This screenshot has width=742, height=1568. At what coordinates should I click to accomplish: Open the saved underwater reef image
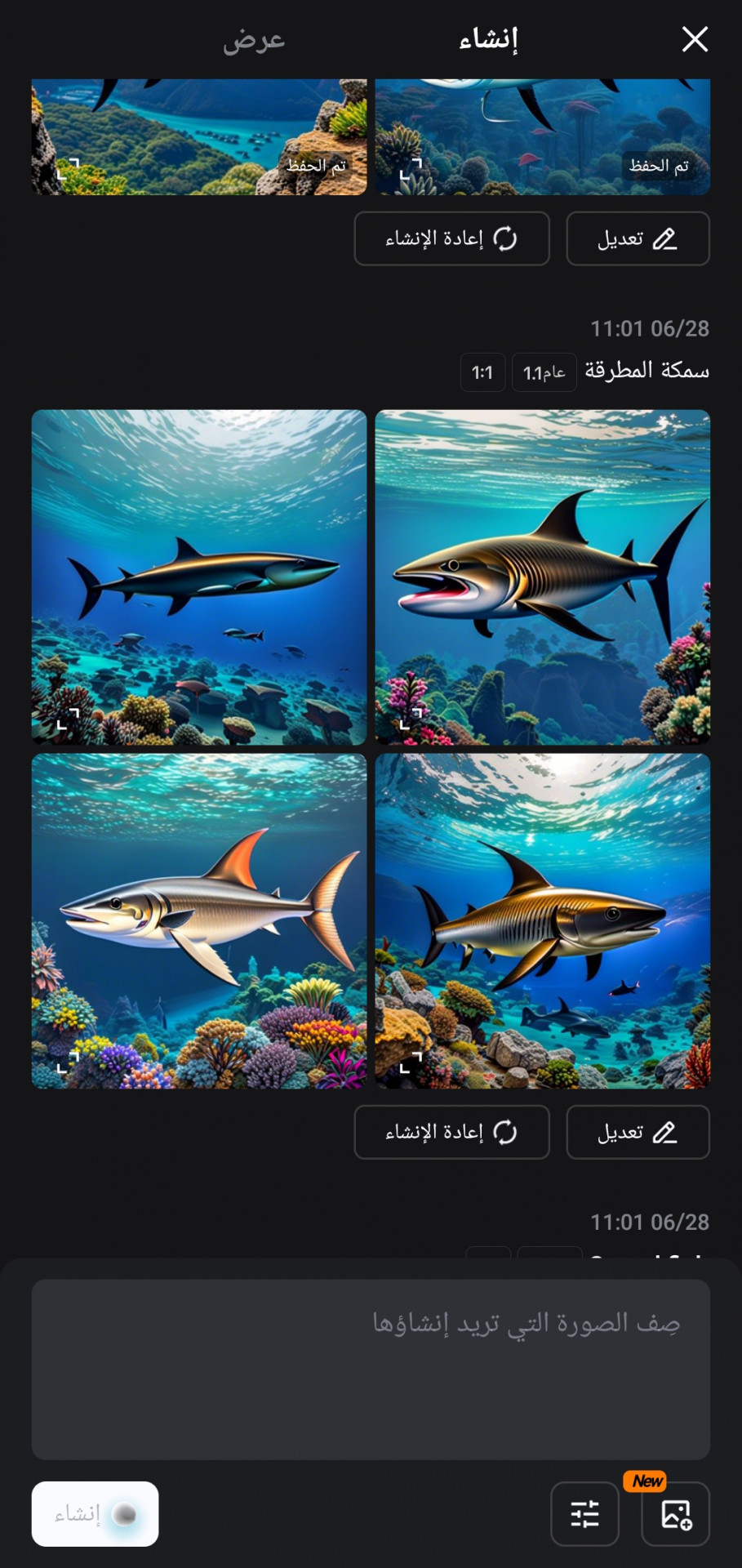542,136
